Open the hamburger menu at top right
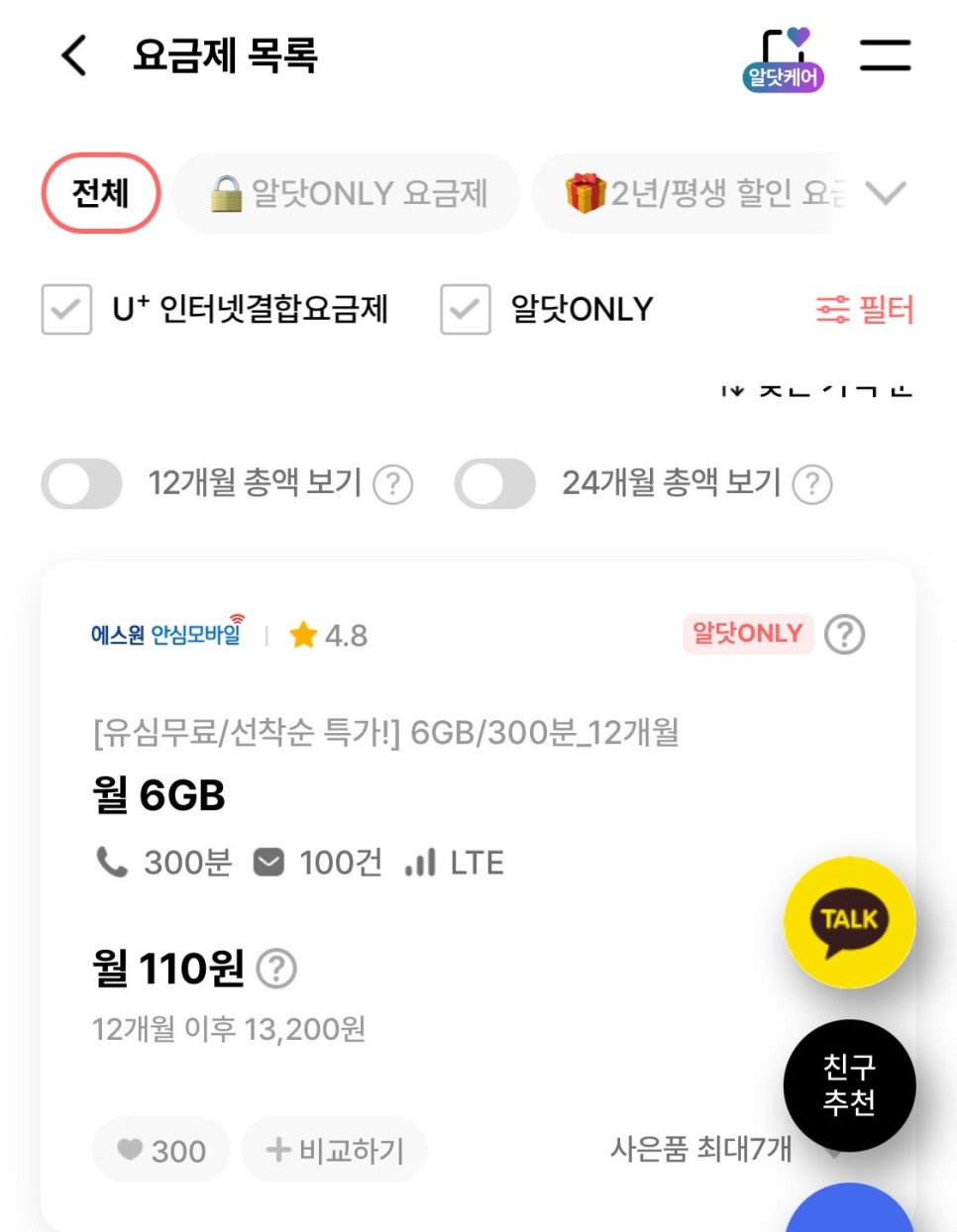Screen dimensions: 957x1232 887,56
